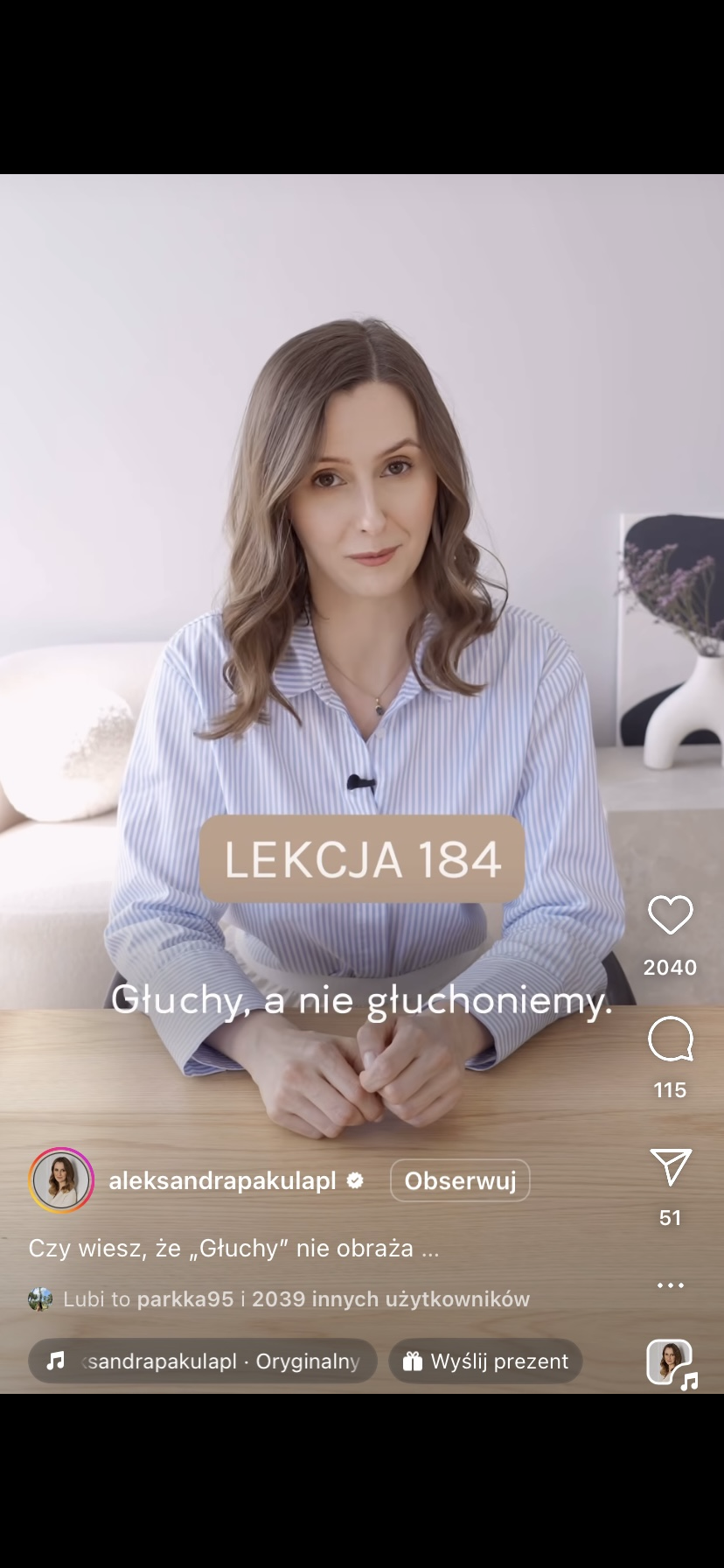Share the reel via the paper plane icon
This screenshot has width=724, height=1568.
(670, 1167)
